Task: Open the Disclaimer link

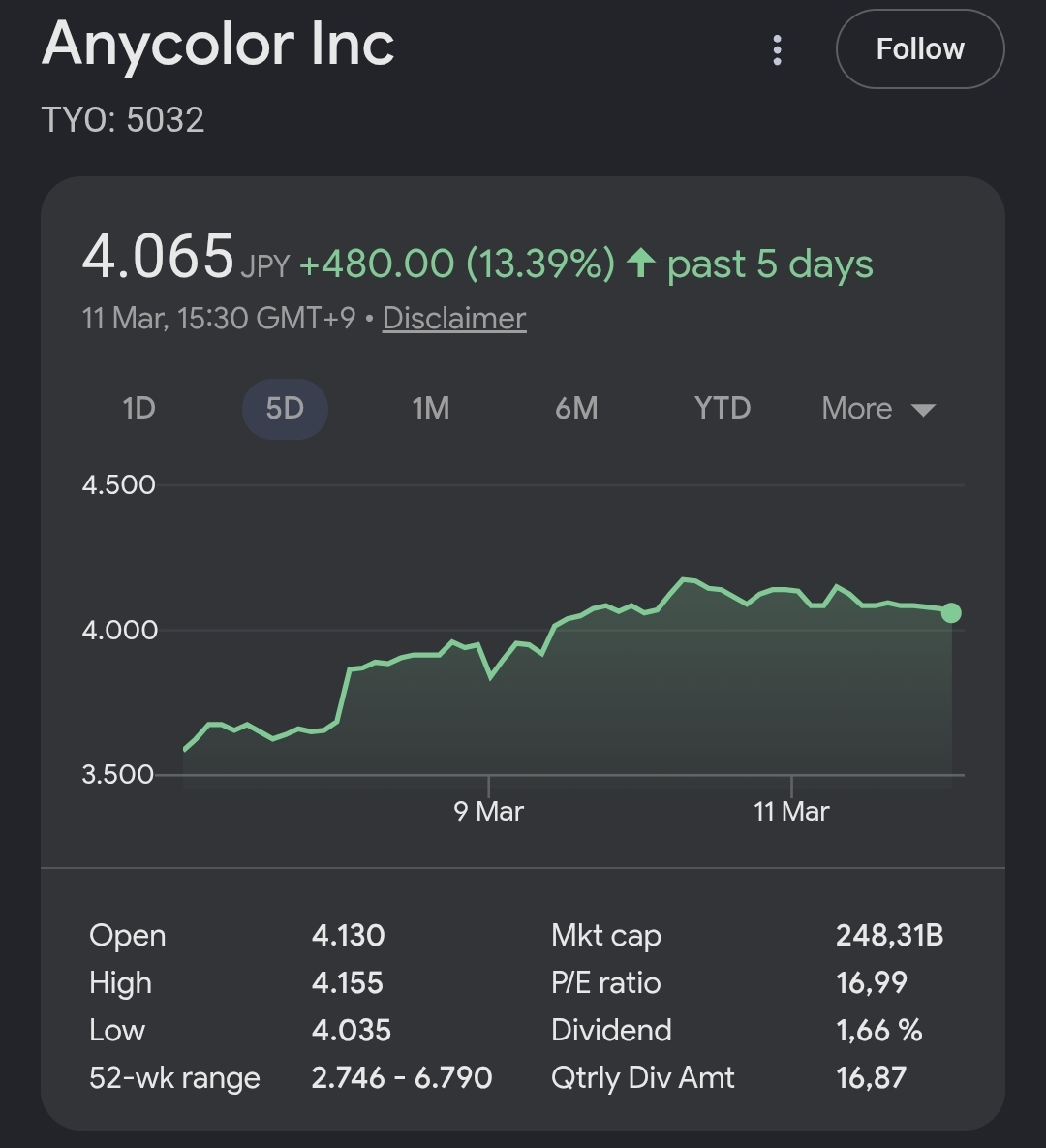Action: [454, 319]
